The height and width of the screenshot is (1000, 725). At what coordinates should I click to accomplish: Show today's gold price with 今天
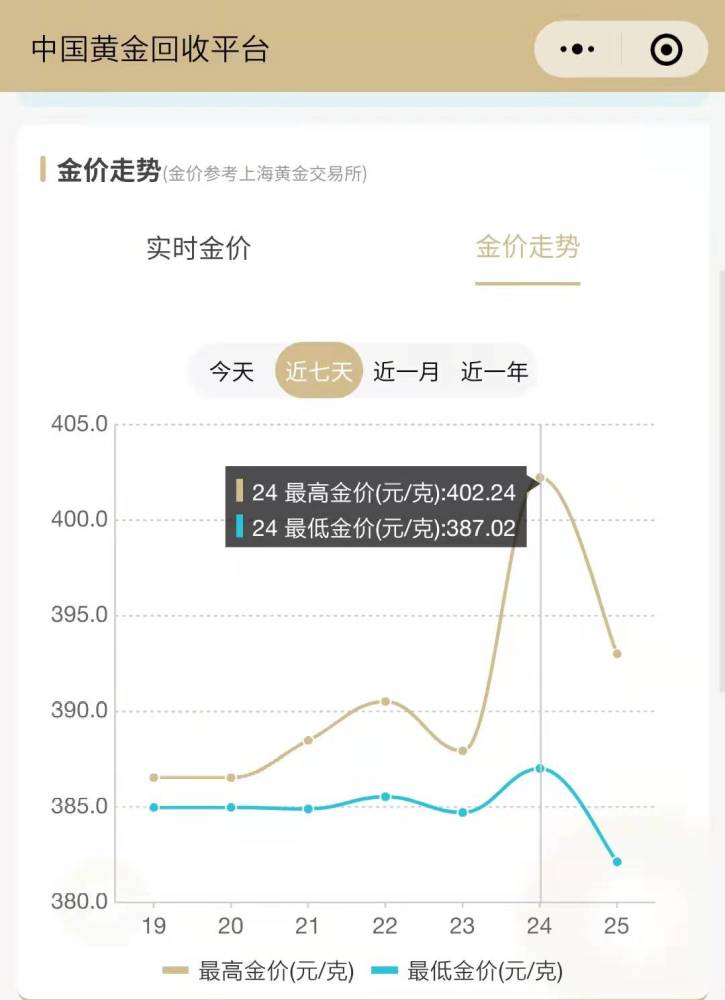point(232,372)
